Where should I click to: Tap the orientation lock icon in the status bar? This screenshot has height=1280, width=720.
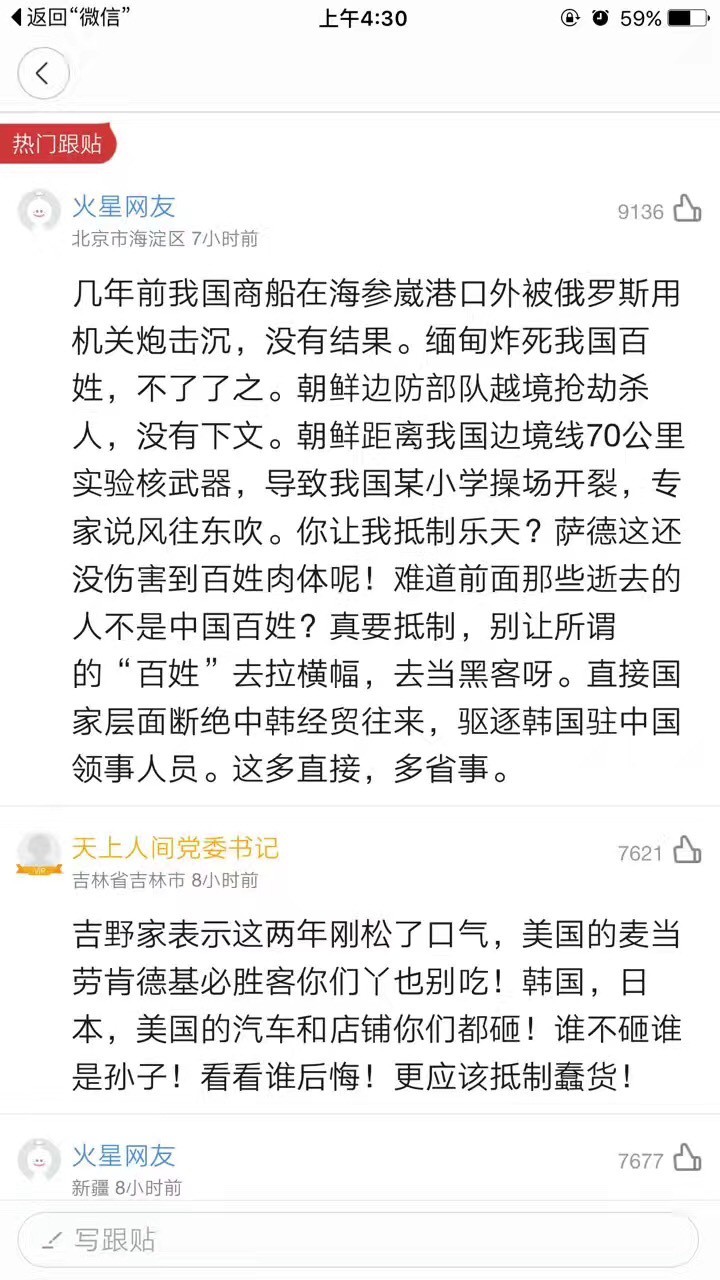[569, 17]
